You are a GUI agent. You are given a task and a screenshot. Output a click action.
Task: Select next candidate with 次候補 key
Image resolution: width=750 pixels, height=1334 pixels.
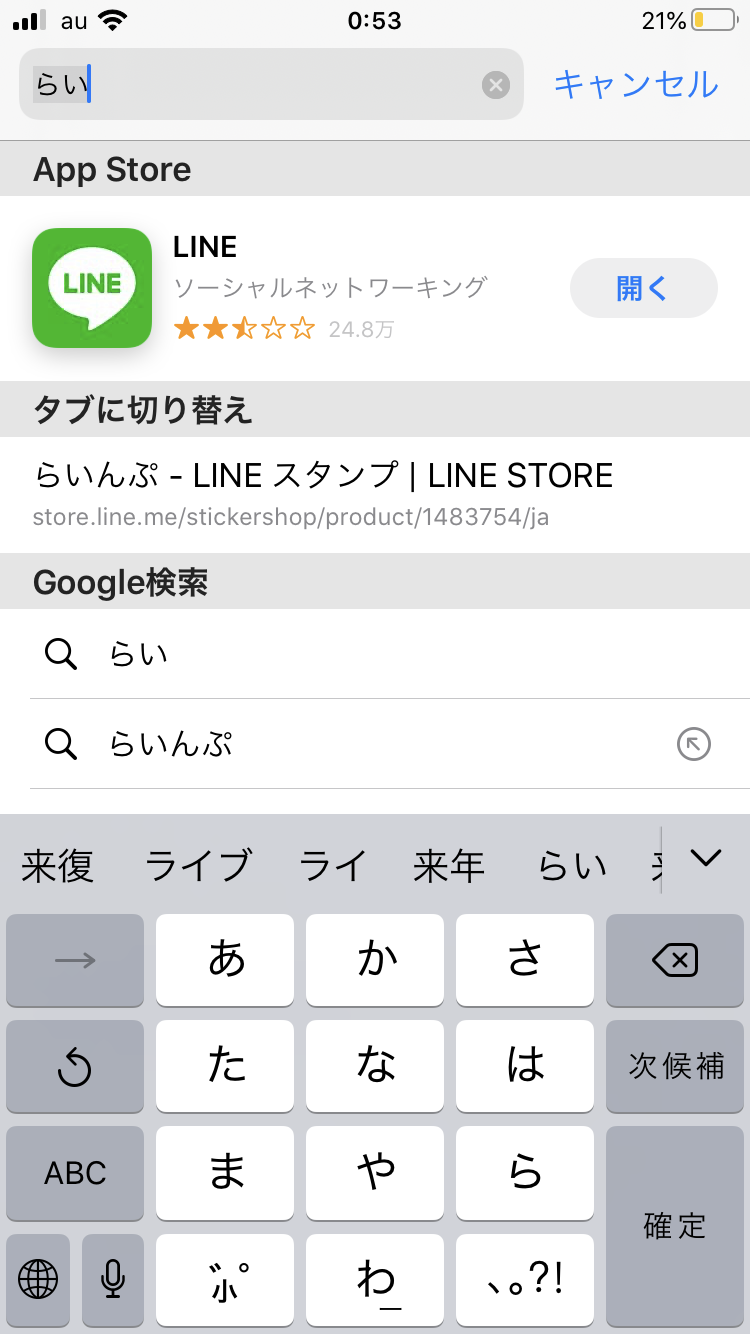(x=675, y=1066)
